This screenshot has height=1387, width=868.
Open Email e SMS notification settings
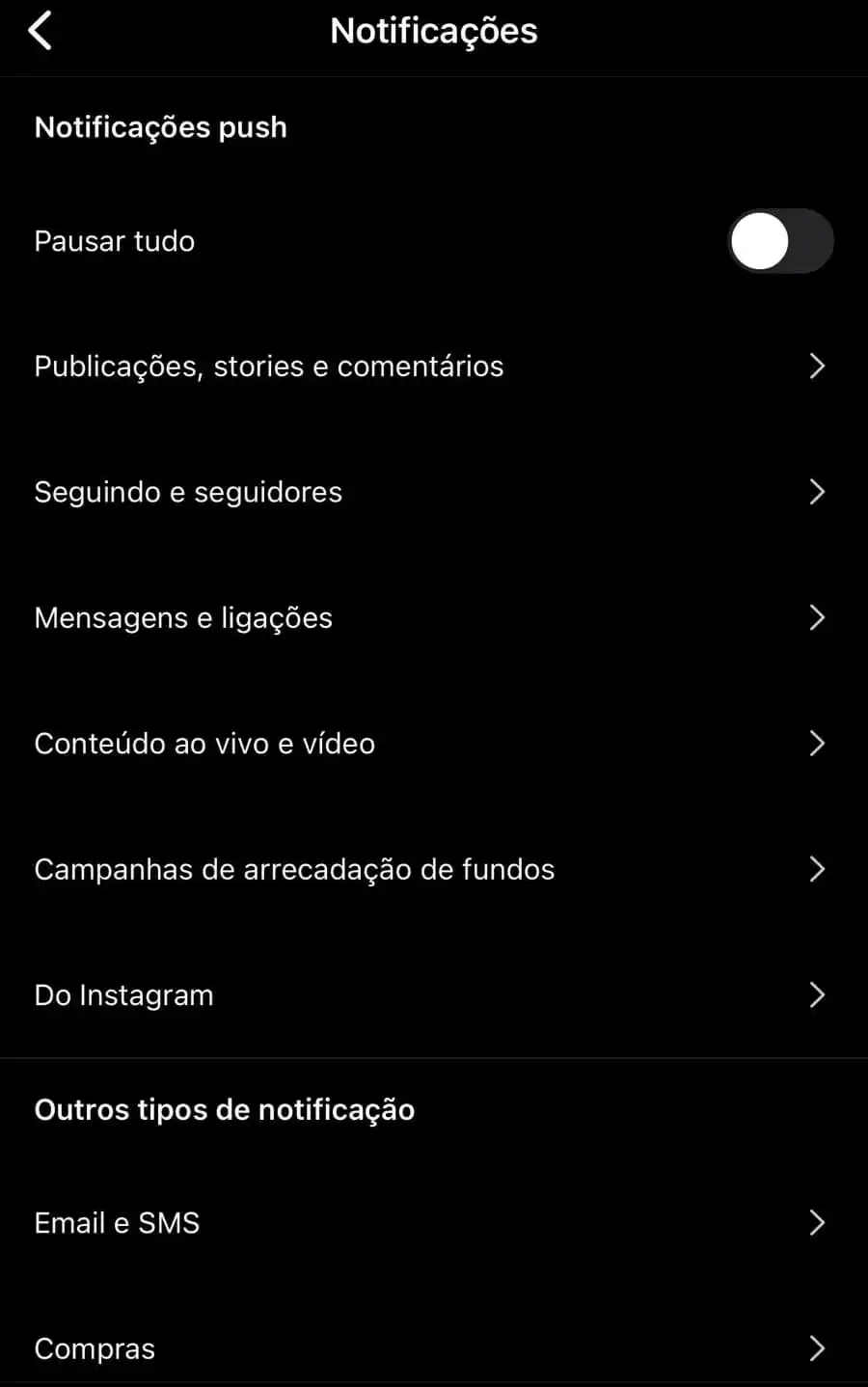(117, 1222)
